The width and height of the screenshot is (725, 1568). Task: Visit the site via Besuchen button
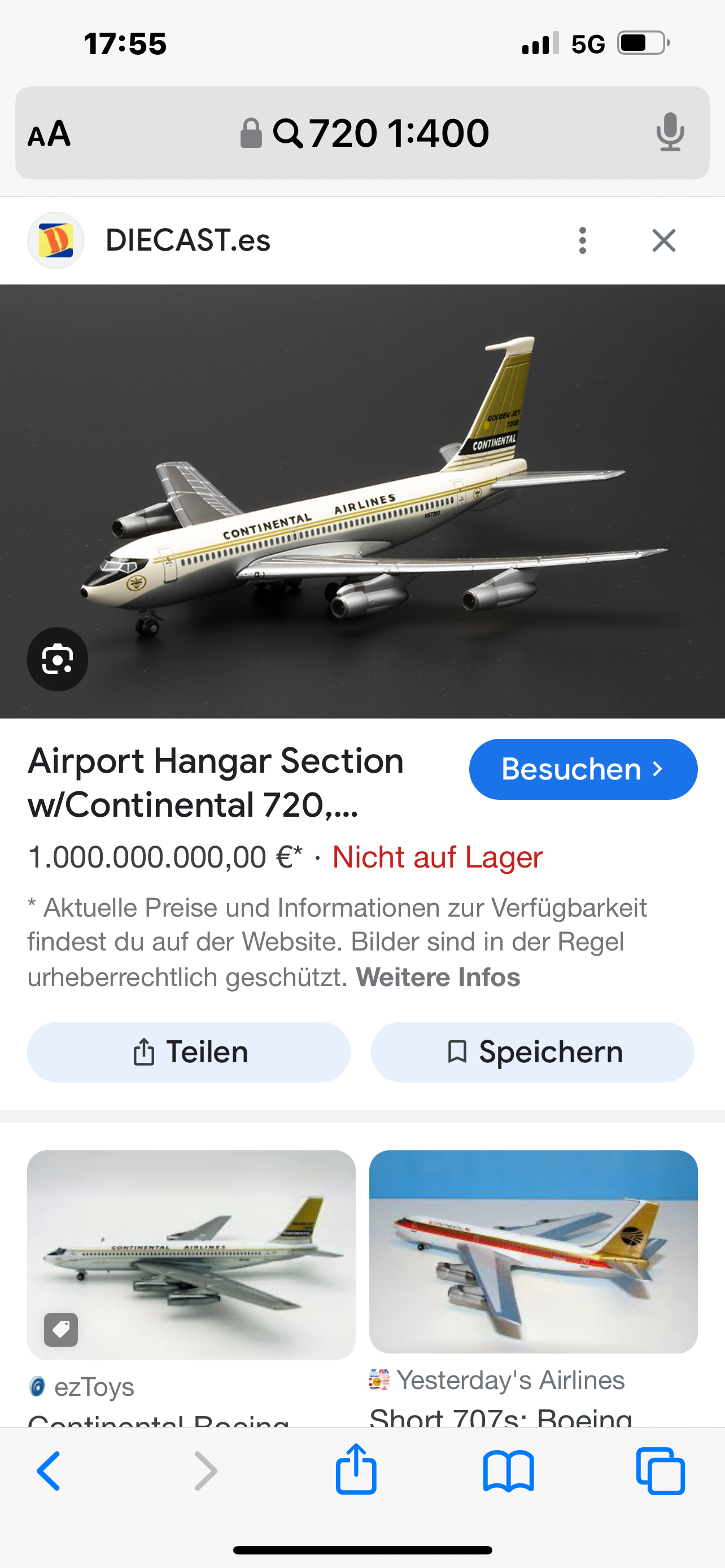point(583,769)
